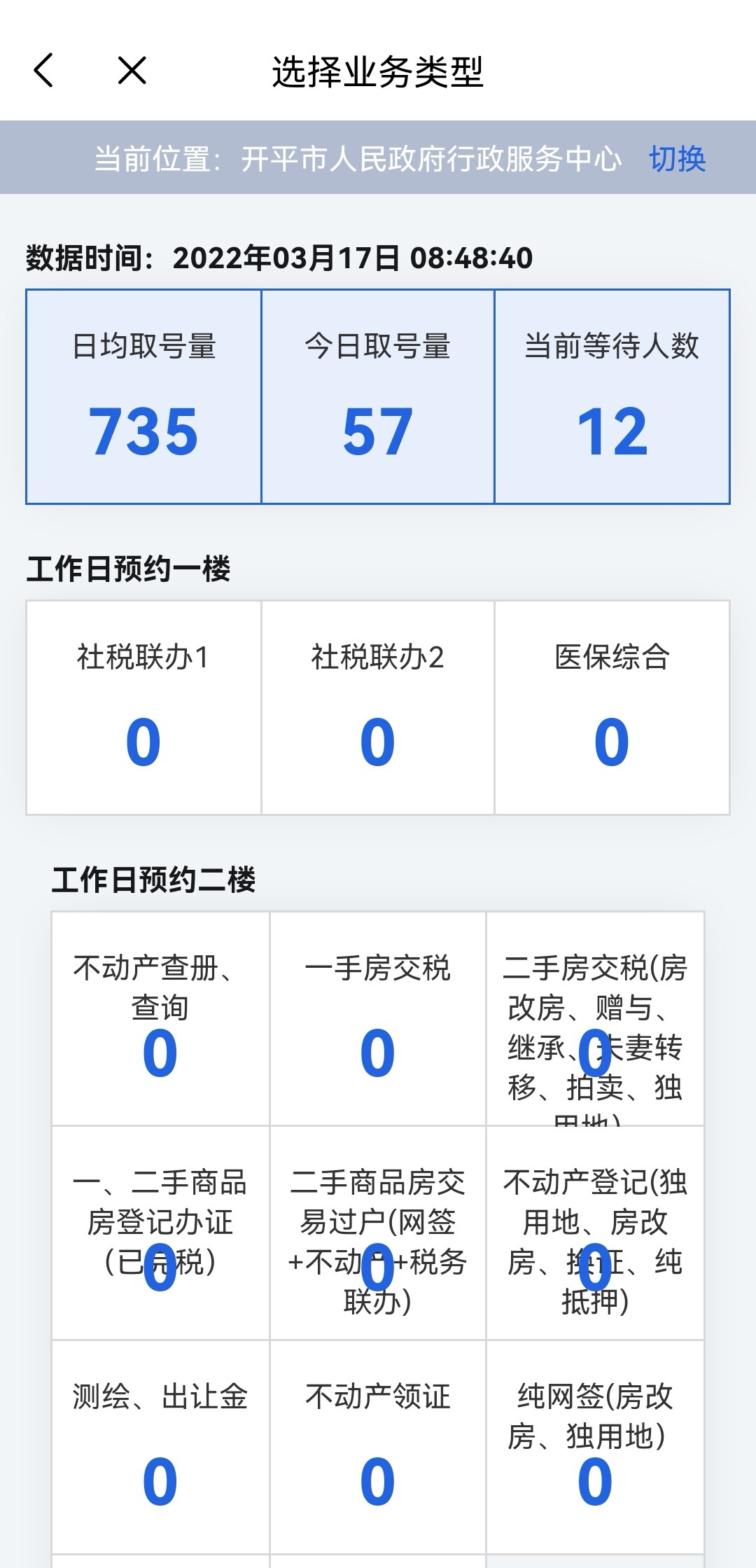Image resolution: width=756 pixels, height=1568 pixels.
Task: Open 不动产登记(独用地、房改房) card
Action: pos(595,1233)
